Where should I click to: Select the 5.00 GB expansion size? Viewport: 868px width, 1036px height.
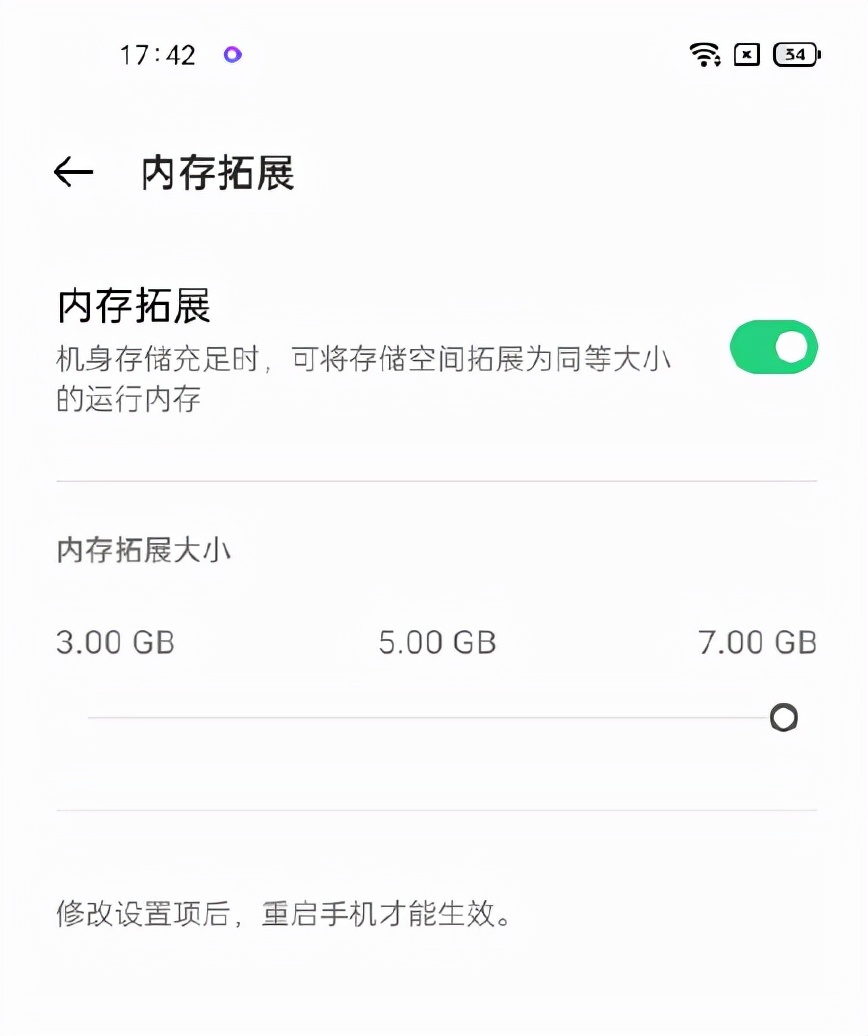[x=437, y=643]
